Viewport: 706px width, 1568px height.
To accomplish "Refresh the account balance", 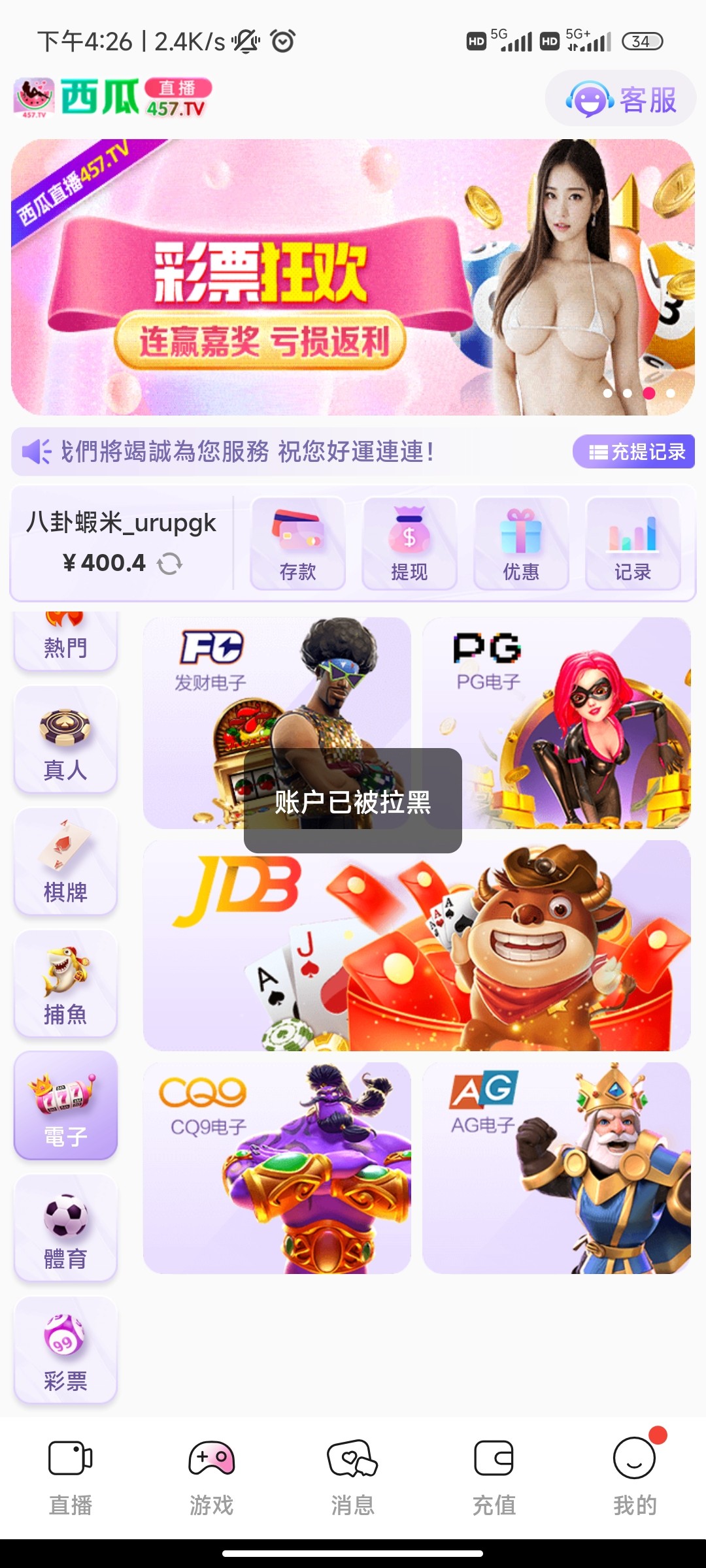I will tap(169, 563).
